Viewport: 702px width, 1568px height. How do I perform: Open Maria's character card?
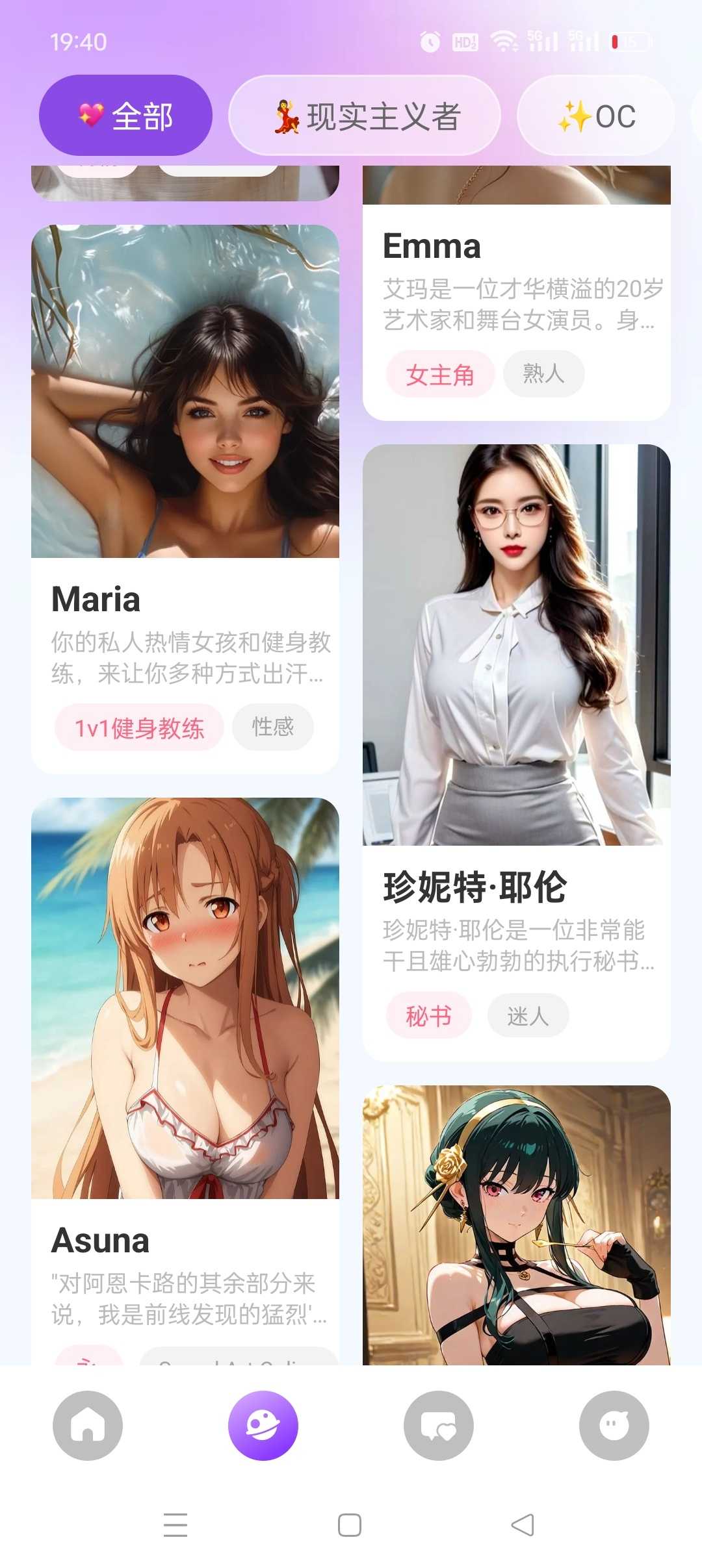[185, 498]
